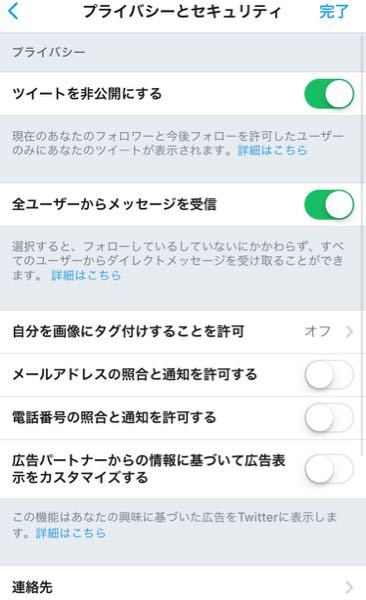Open 詳細はこちら link under direct message description

pyautogui.click(x=86, y=275)
